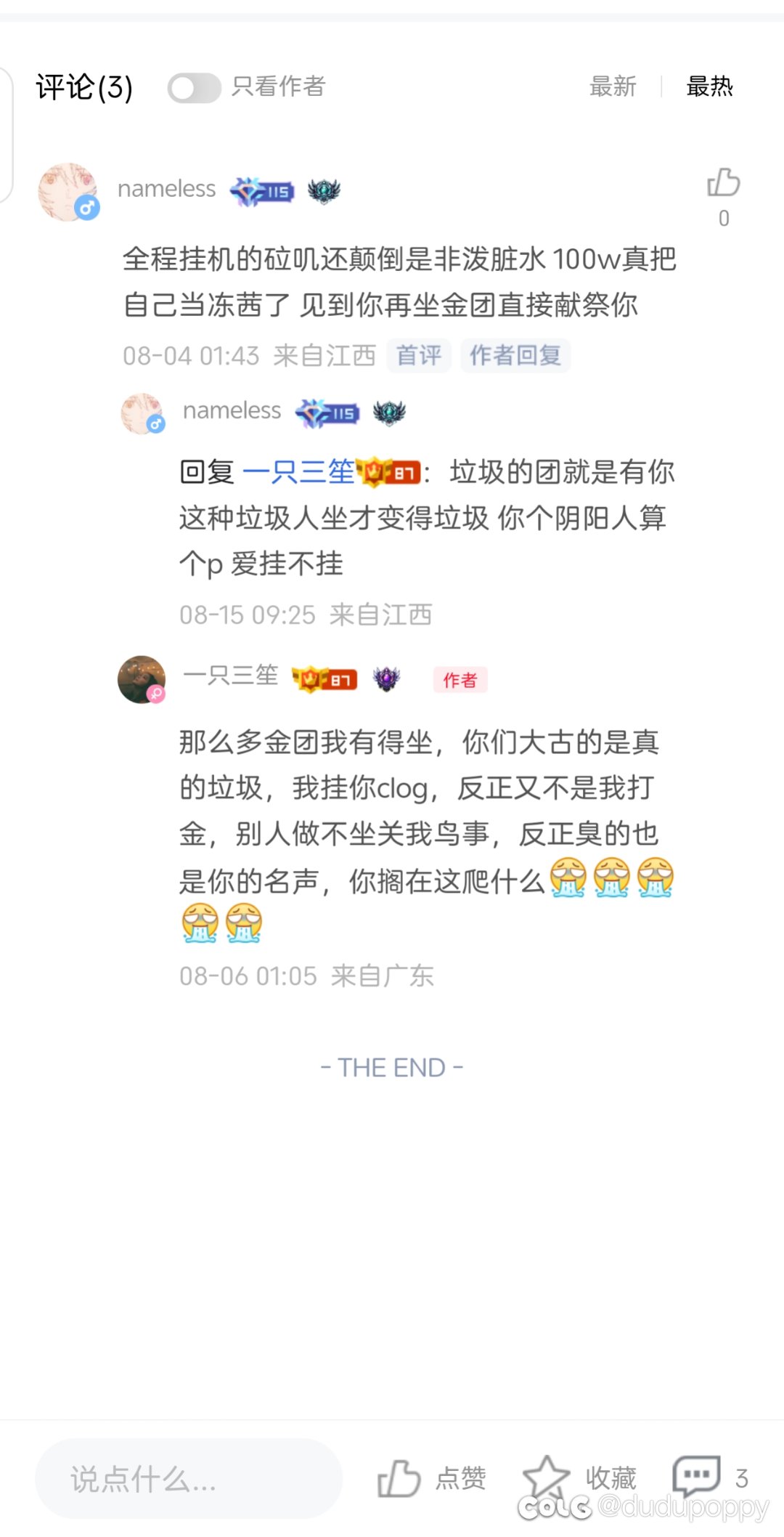The image size is (784, 1537).
Task: View 一只三笙's profile avatar
Action: tap(142, 680)
